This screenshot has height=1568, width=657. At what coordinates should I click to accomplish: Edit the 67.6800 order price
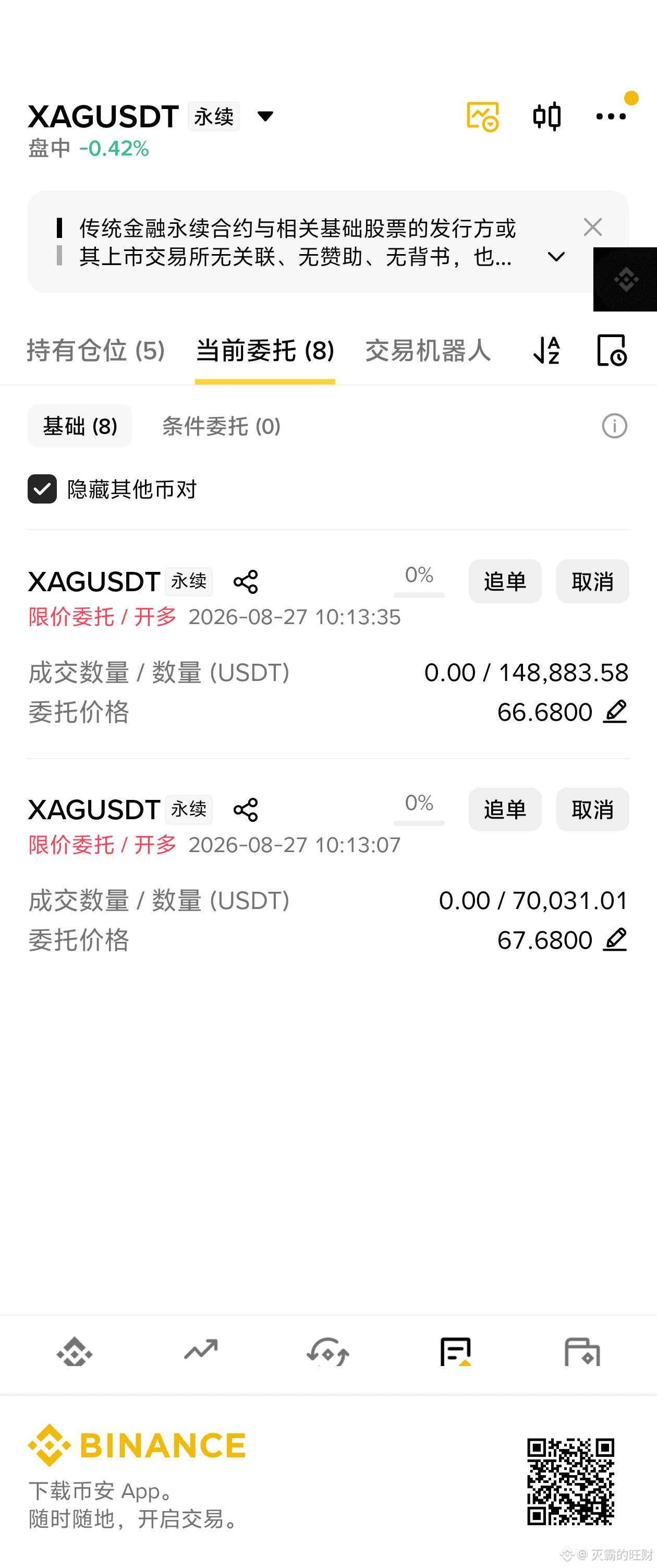[615, 940]
